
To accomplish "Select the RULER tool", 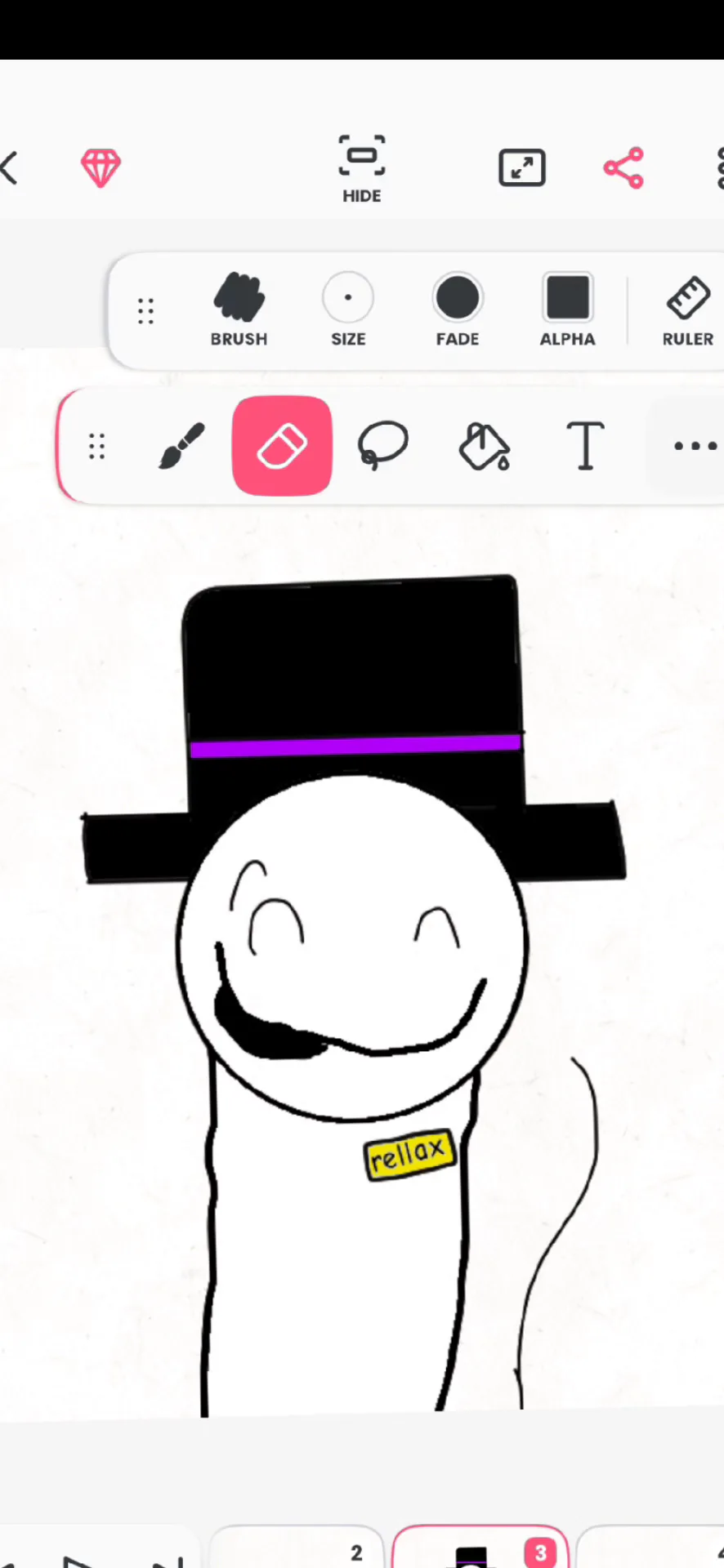I will click(687, 310).
